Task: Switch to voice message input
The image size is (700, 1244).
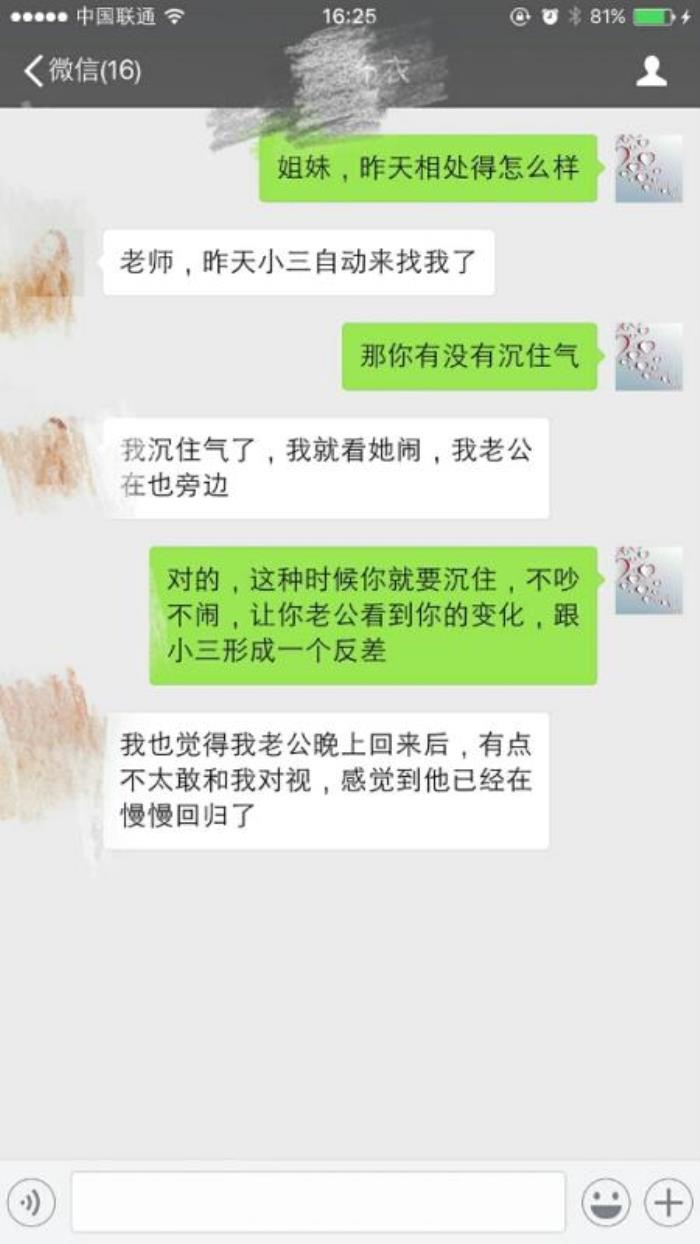Action: (31, 1202)
